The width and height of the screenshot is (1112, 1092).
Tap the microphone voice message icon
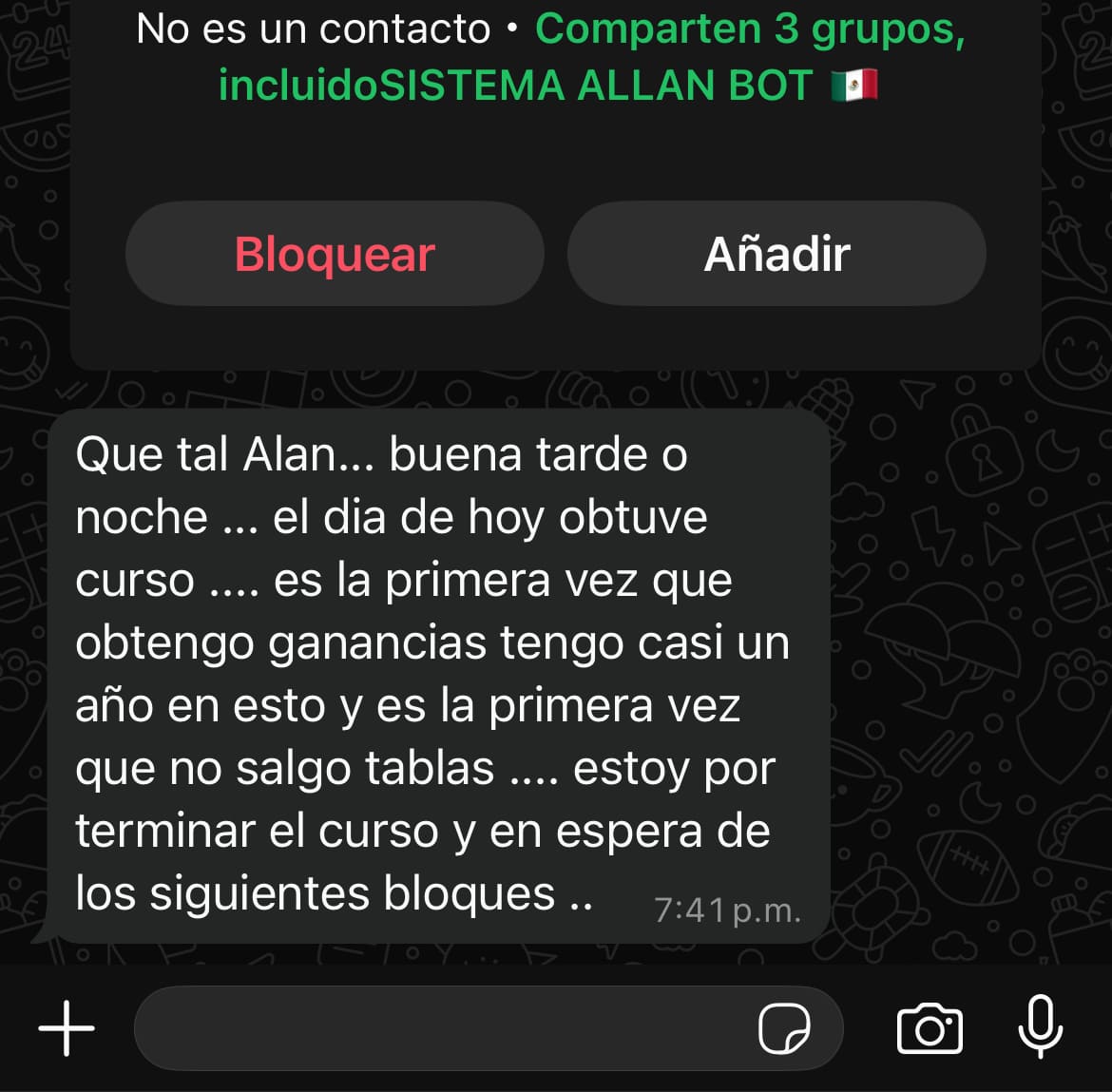coord(1041,1026)
